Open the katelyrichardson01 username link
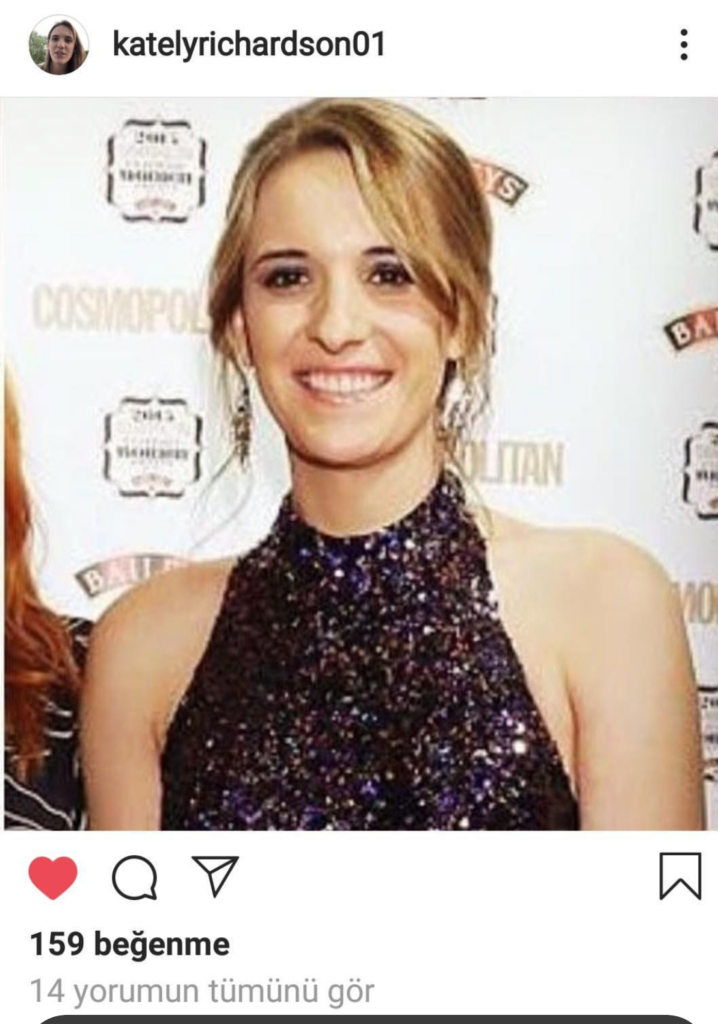Screen dimensions: 718x1024 point(248,45)
